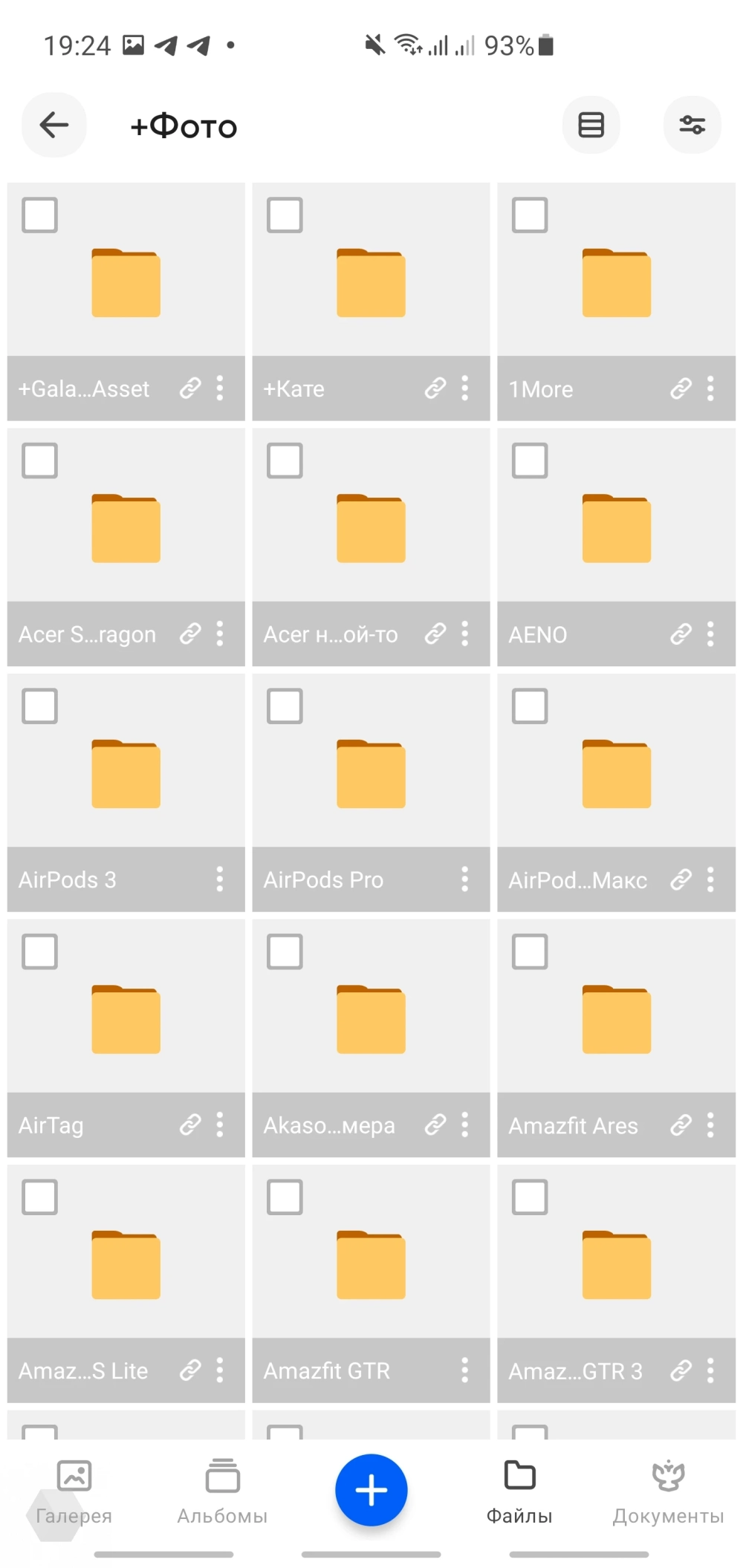Tap the link icon on Acer S...ragon
The height and width of the screenshot is (1568, 743).
[190, 634]
